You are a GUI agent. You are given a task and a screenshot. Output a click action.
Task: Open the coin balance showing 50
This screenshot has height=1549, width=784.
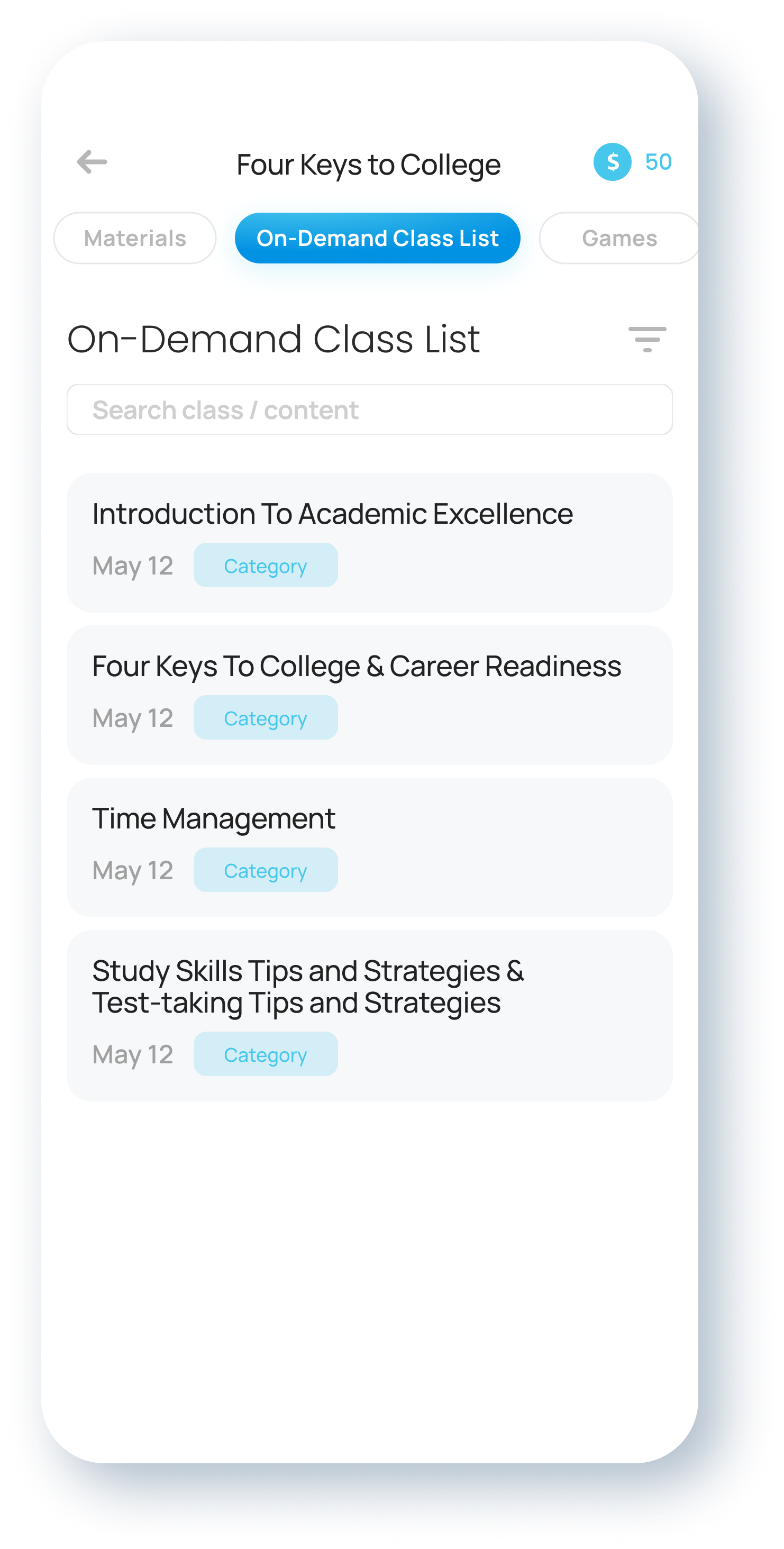633,162
